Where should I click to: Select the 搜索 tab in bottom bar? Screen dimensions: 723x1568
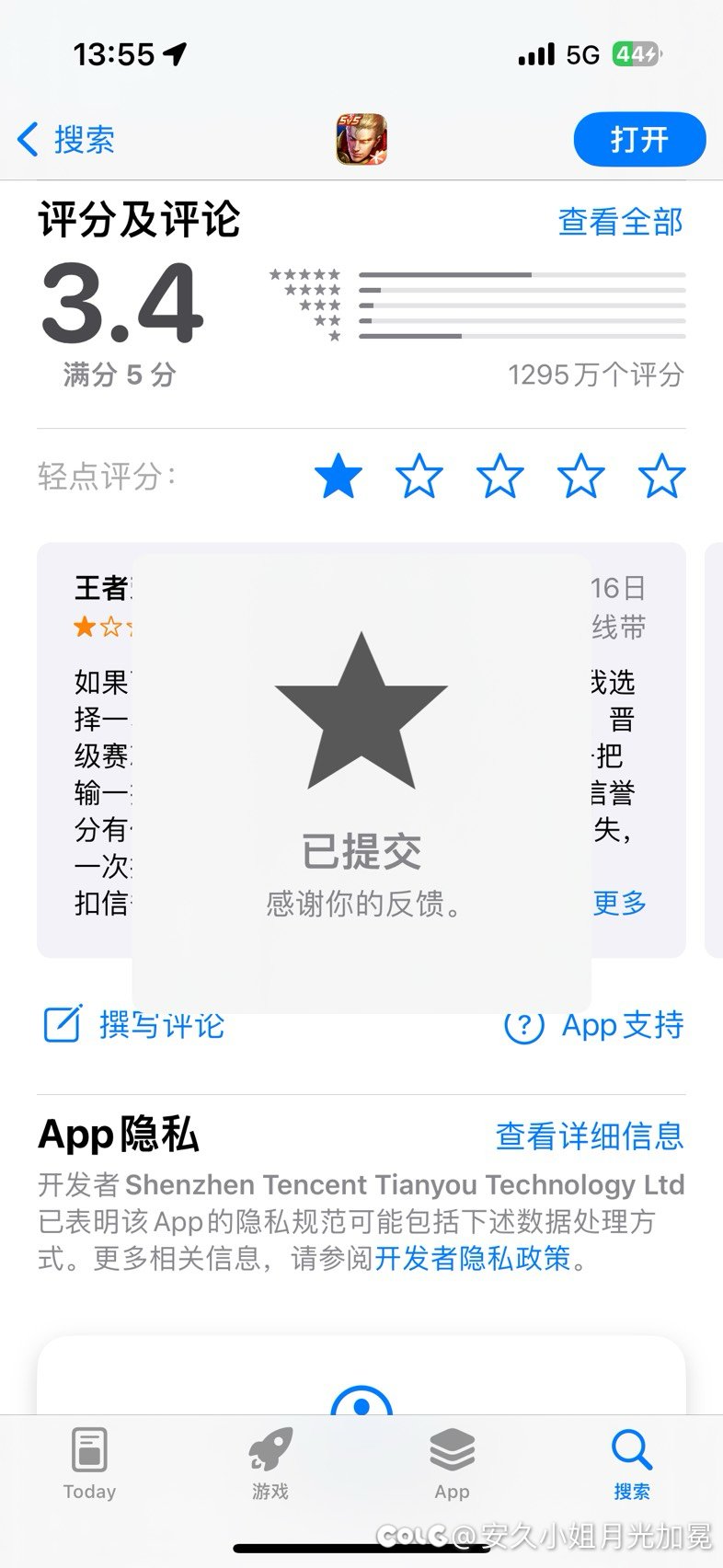click(x=632, y=1465)
